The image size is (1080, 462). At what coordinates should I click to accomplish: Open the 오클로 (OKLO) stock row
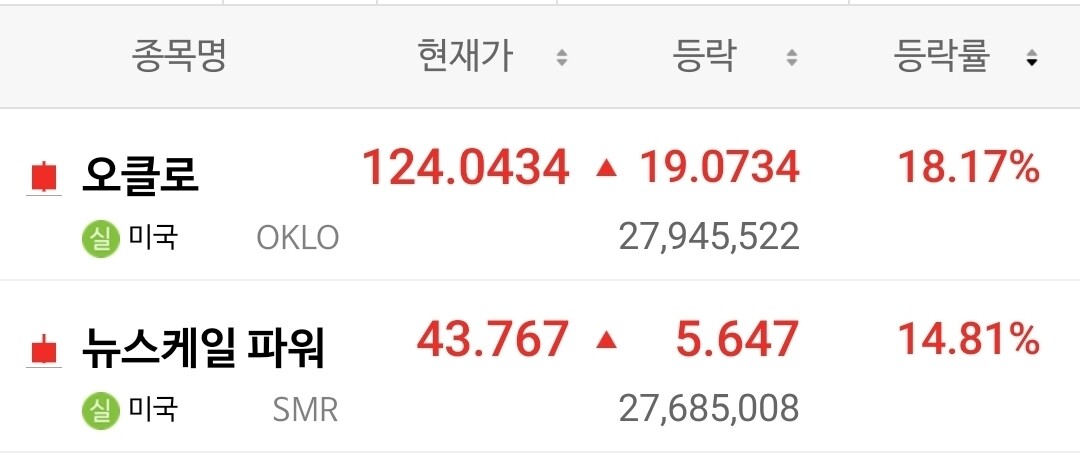pyautogui.click(x=540, y=194)
